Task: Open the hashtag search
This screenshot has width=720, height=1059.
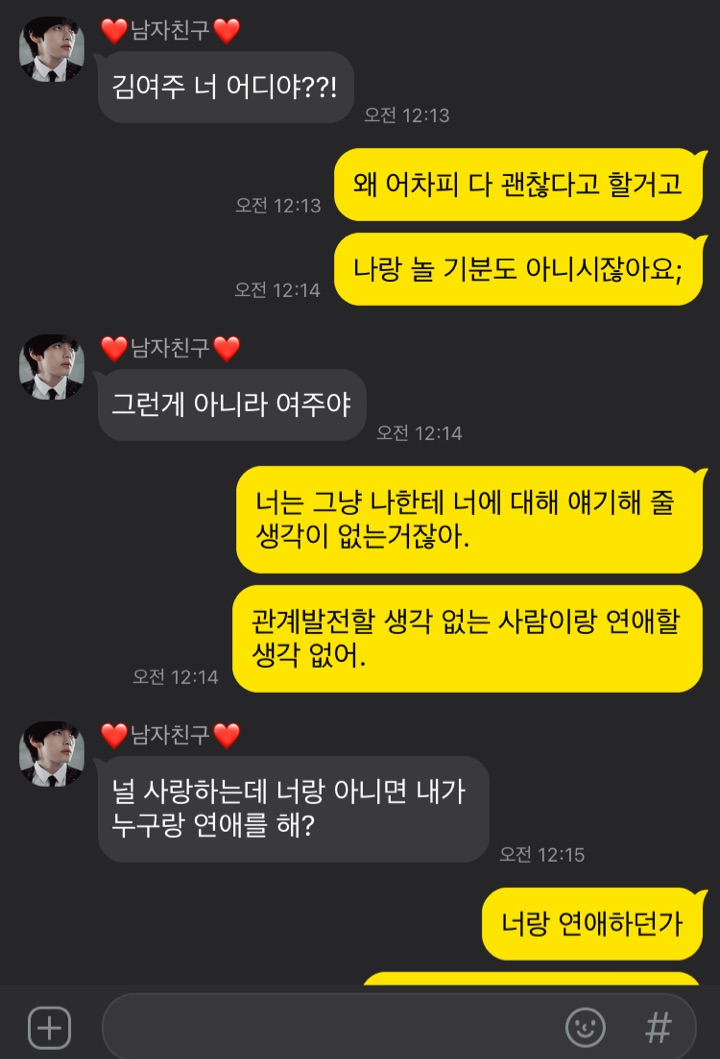Action: (x=657, y=1027)
